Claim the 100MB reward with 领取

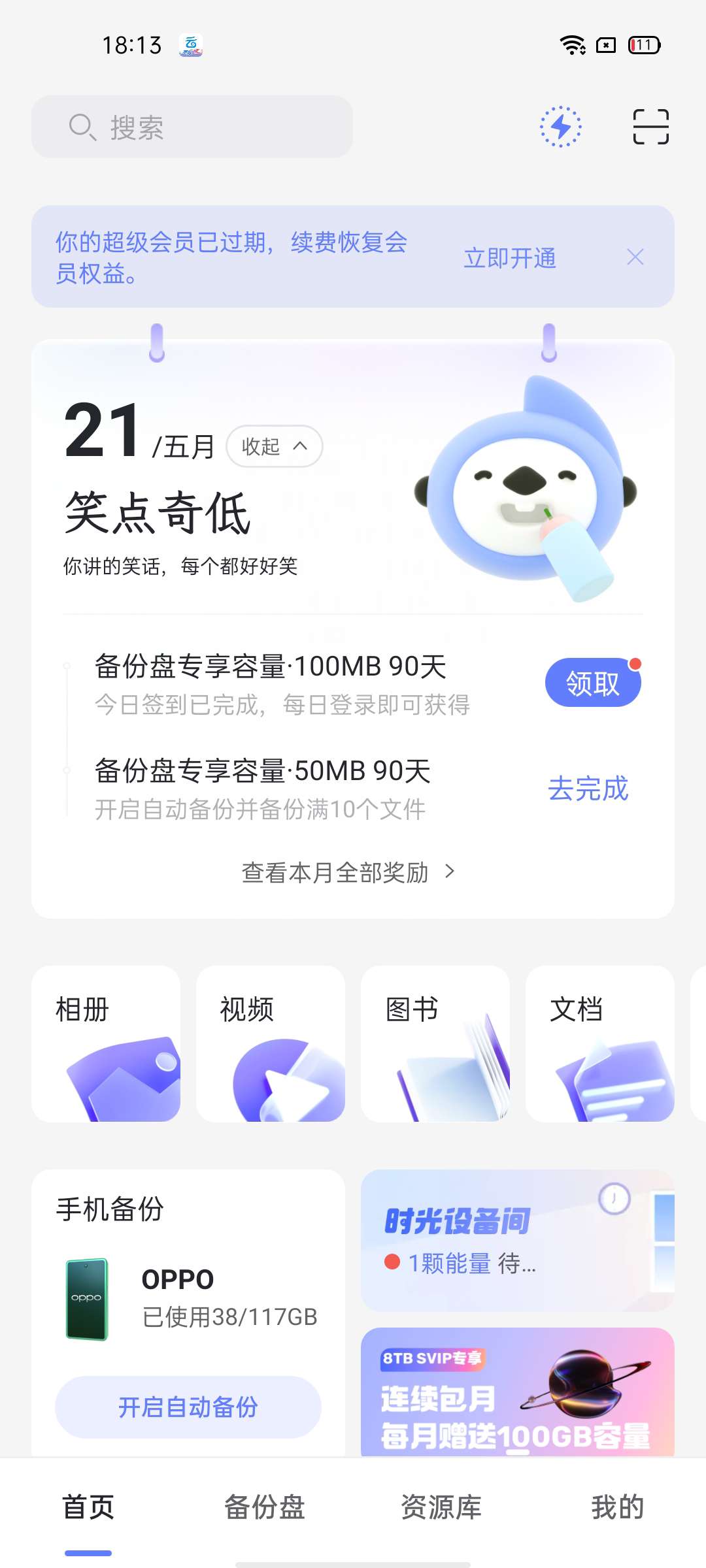(x=592, y=683)
